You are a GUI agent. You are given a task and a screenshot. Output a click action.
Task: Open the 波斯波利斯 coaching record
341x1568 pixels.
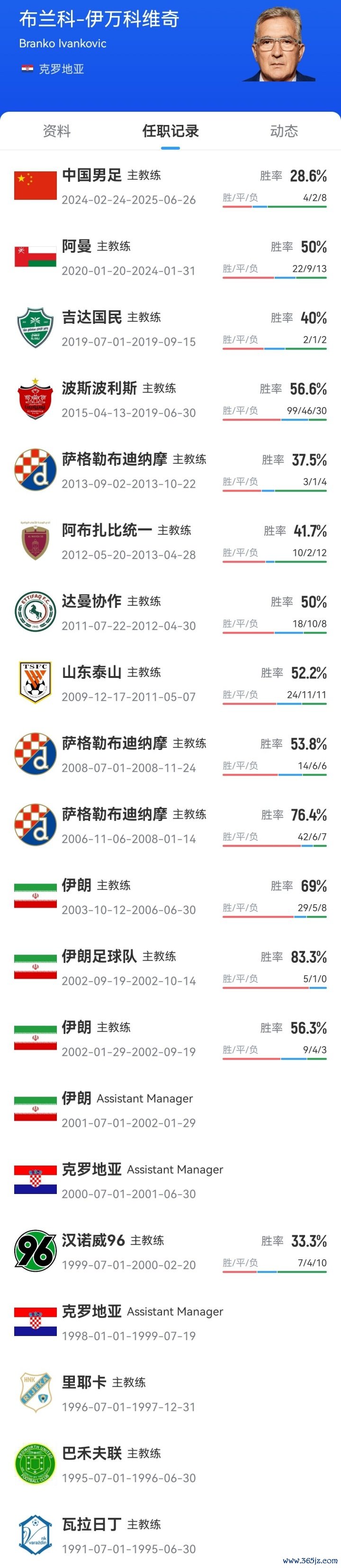[x=99, y=388]
